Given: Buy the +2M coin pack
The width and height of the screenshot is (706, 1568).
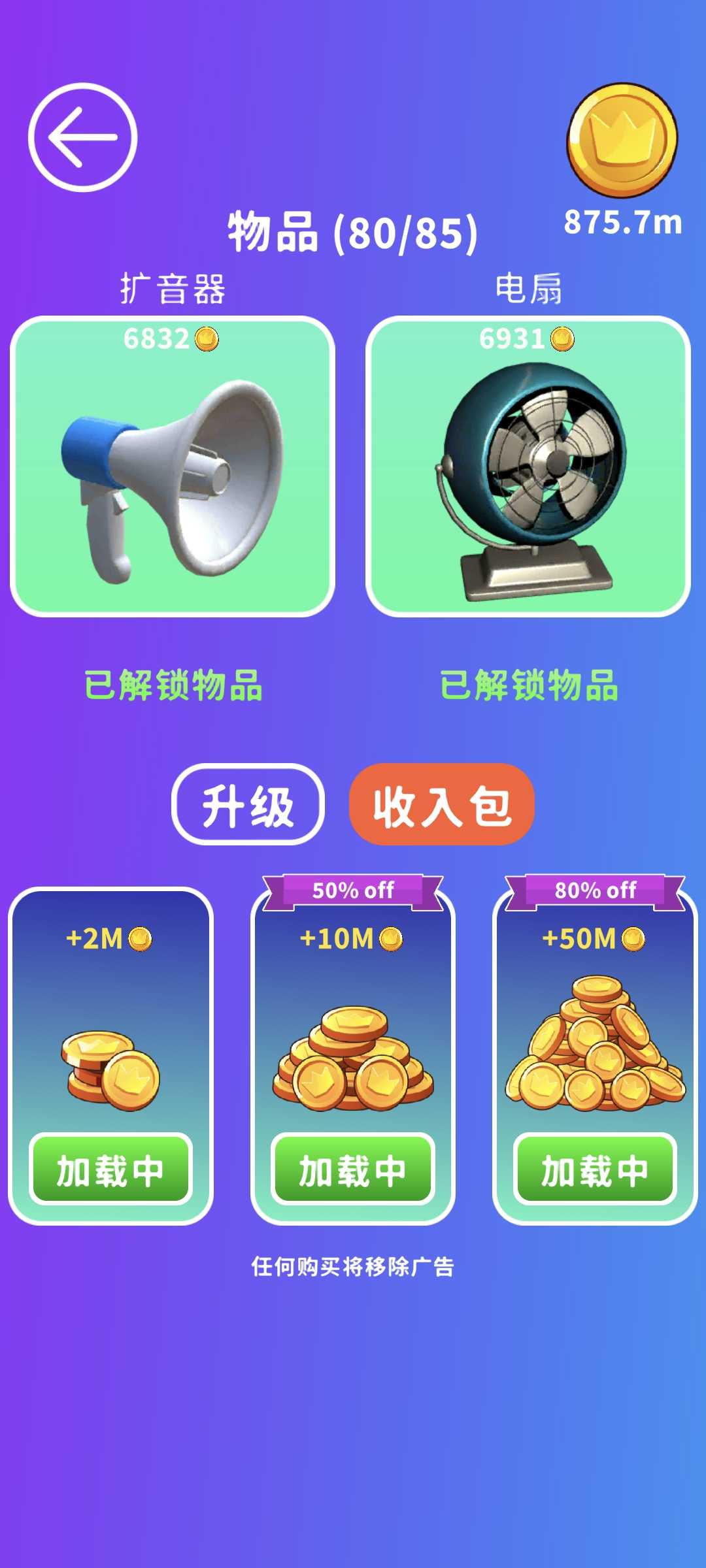Looking at the screenshot, I should 110,1169.
